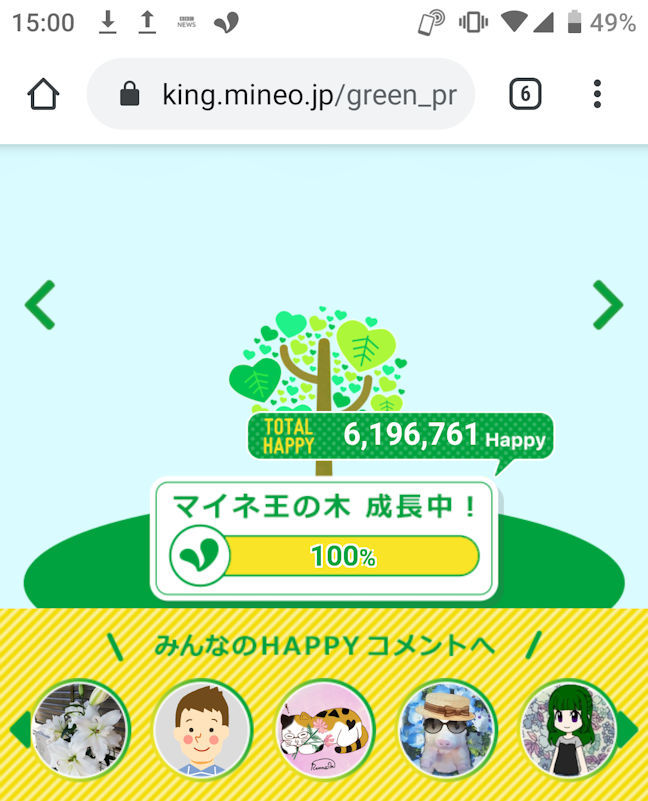Open the white lily flower avatar
Viewport: 648px width, 801px height.
tap(80, 730)
